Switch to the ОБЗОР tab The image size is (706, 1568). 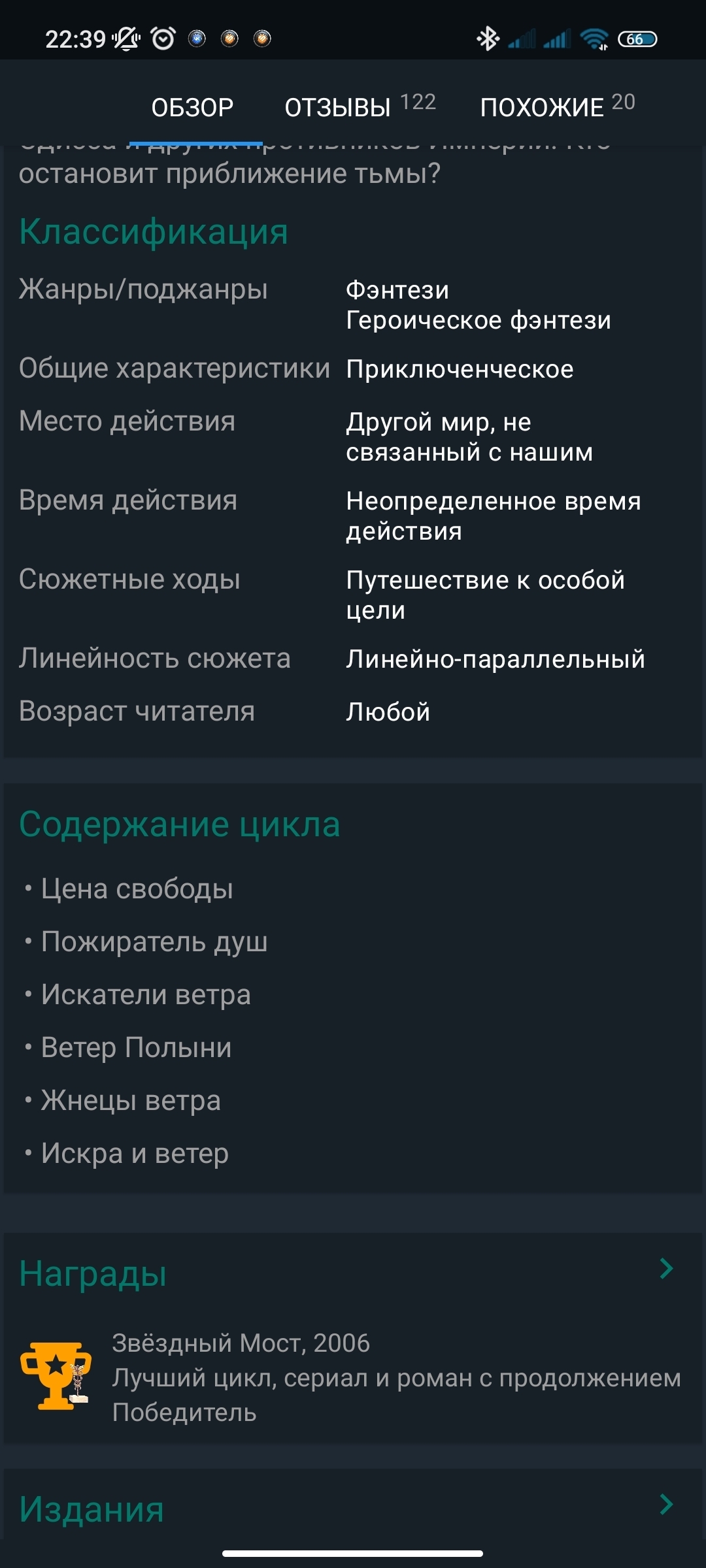coord(192,107)
